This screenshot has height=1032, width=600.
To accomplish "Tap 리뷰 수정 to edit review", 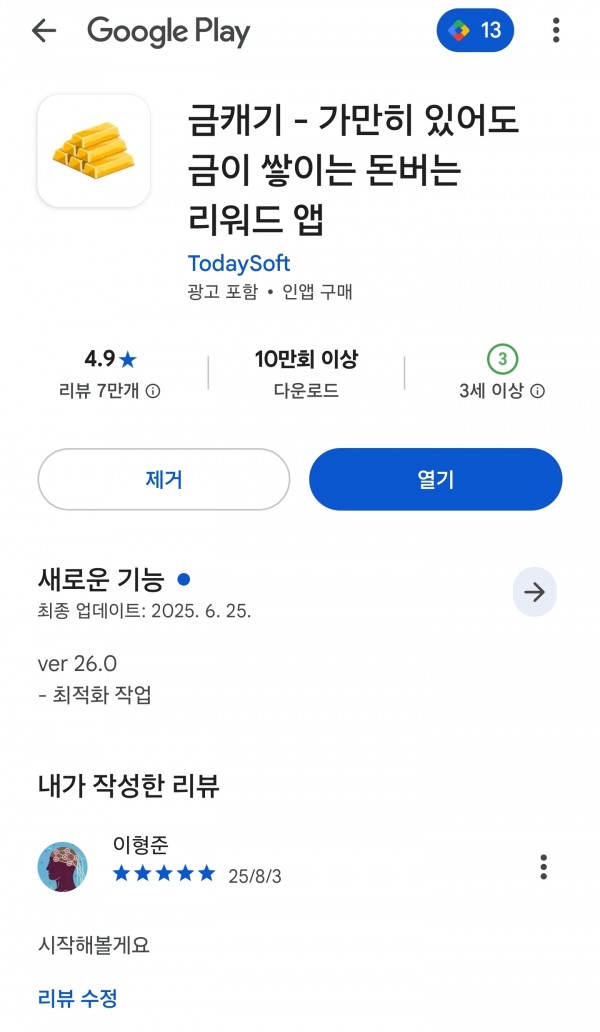I will 78,998.
